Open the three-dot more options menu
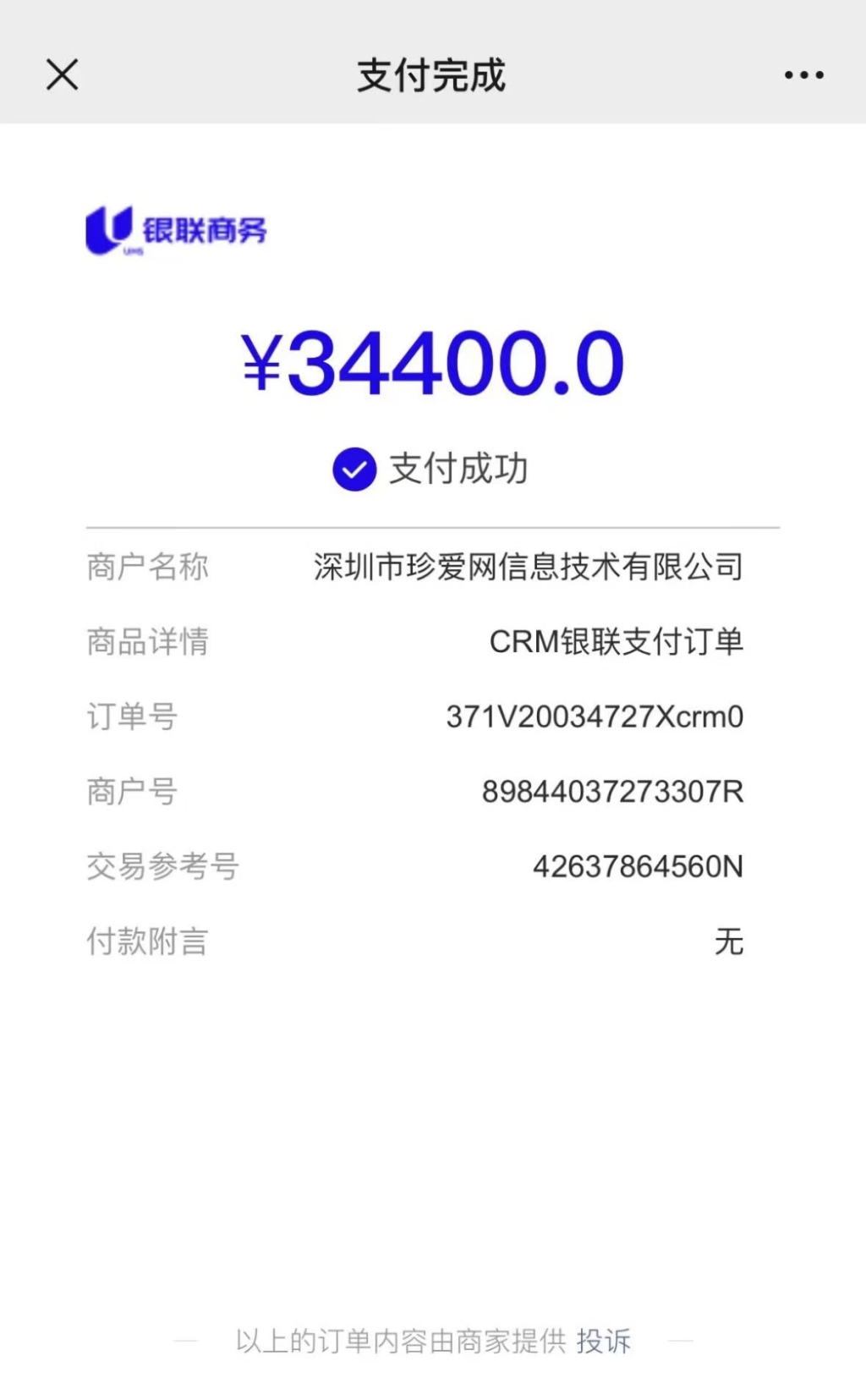Viewport: 866px width, 1400px height. pyautogui.click(x=803, y=75)
